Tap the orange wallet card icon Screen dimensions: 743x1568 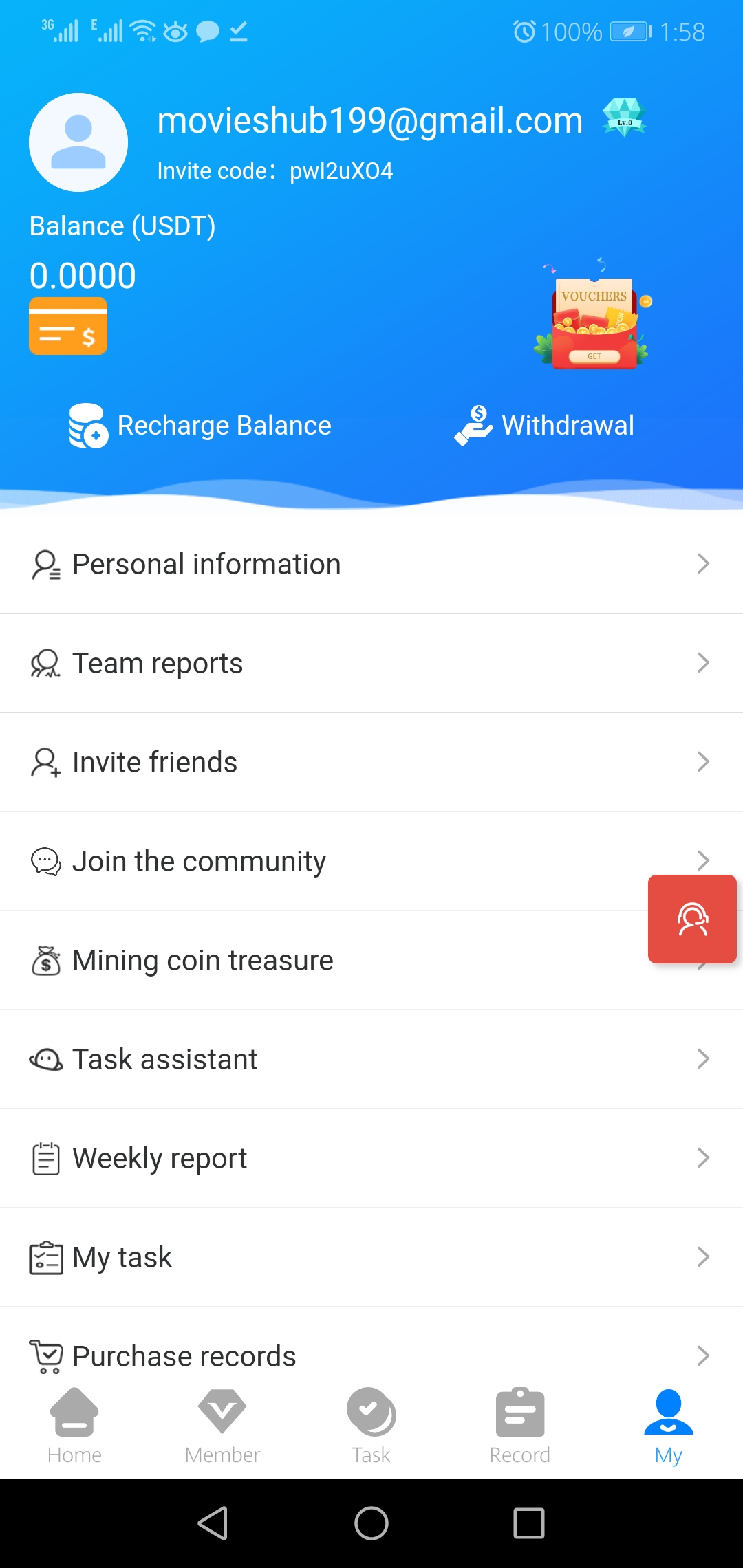(68, 326)
